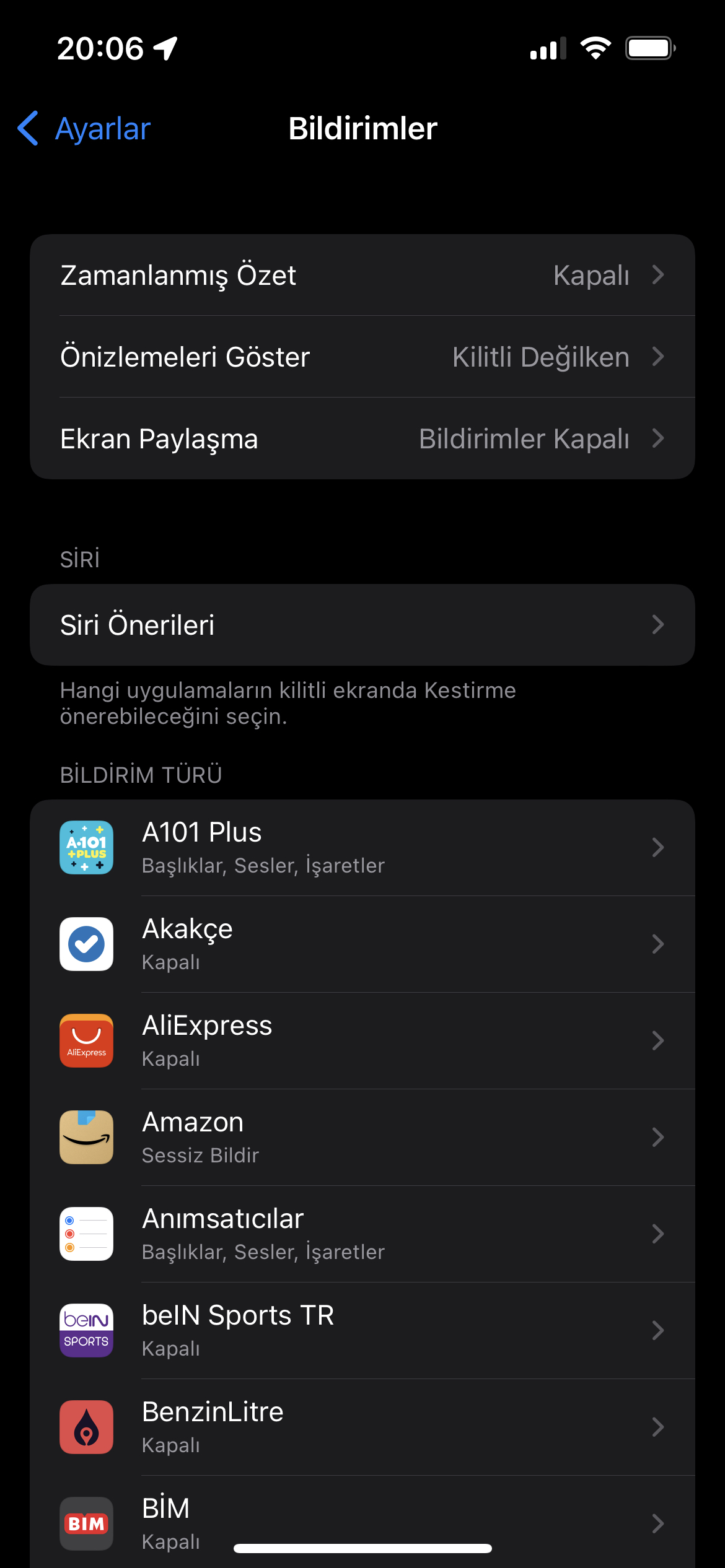Image resolution: width=725 pixels, height=1568 pixels.
Task: Open Anımsatıcılar notification settings
Action: tap(362, 1234)
